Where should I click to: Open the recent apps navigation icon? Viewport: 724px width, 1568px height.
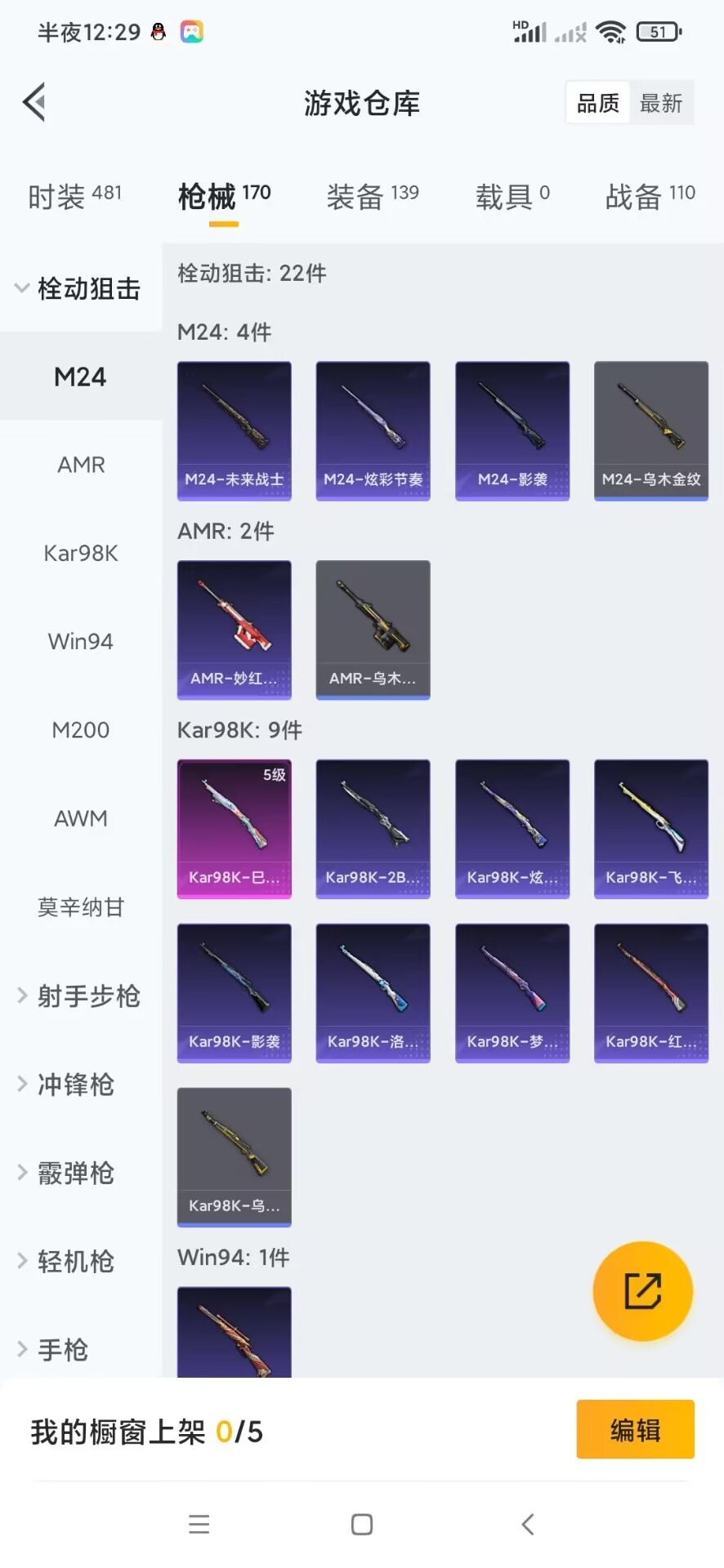[x=198, y=1524]
